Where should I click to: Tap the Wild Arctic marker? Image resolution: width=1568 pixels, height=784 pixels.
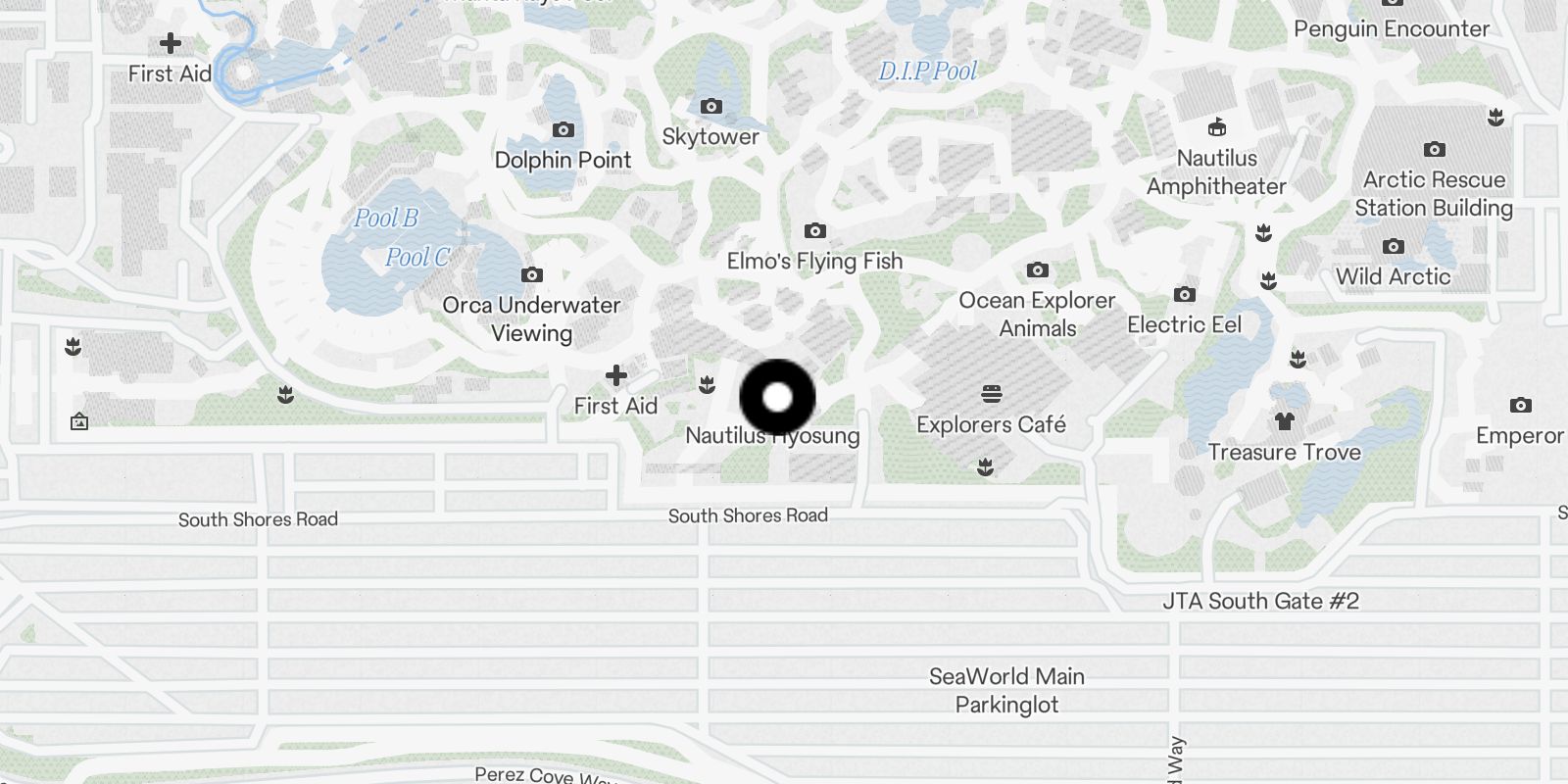[1394, 247]
